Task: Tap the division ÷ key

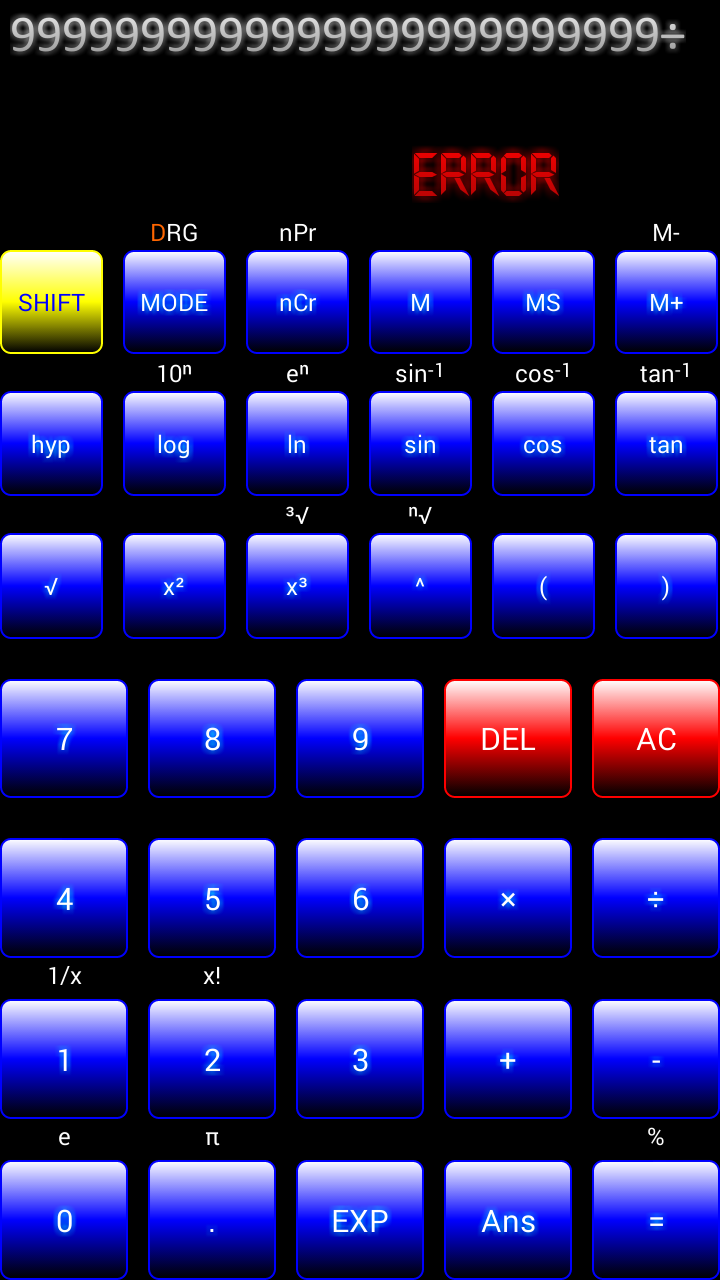Action: click(x=656, y=899)
